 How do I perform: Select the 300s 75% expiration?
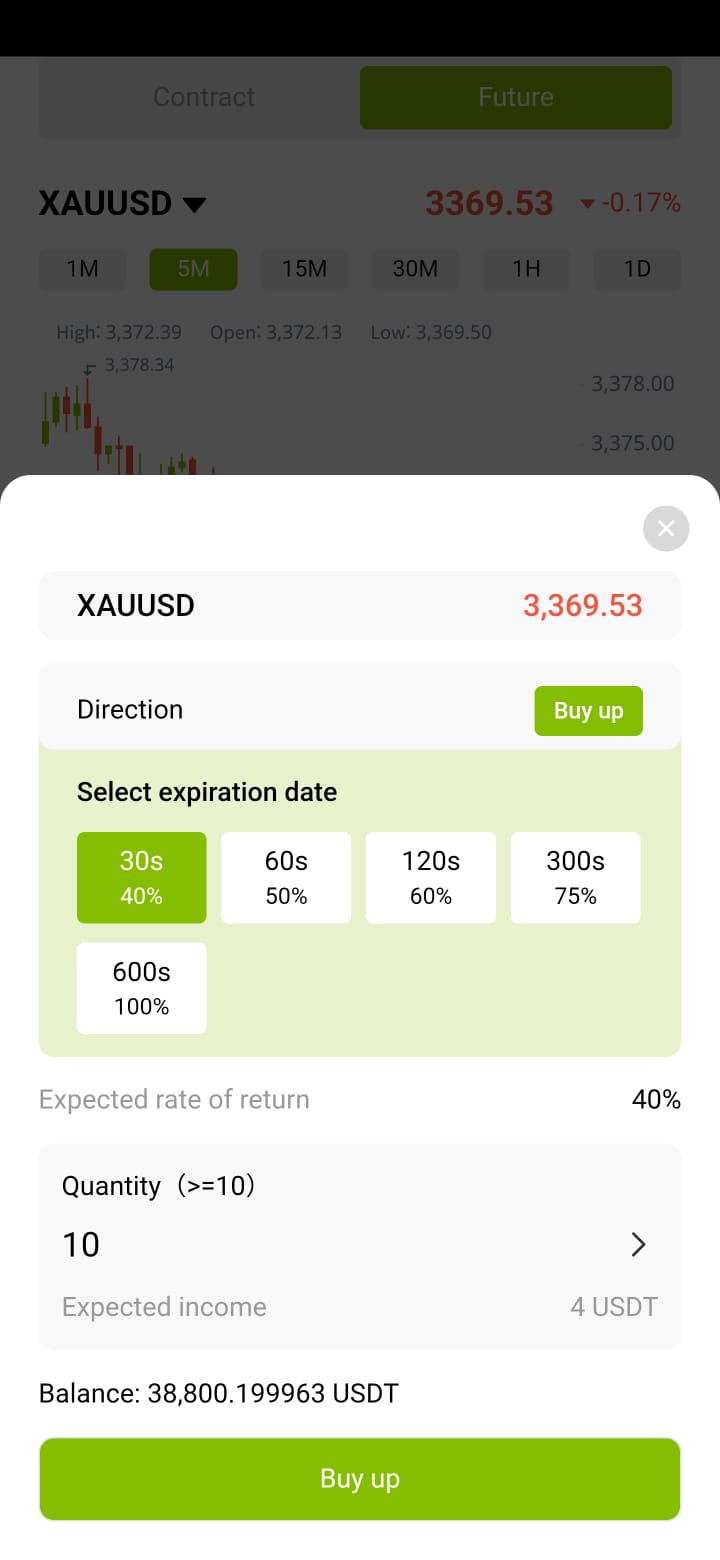[x=576, y=878]
